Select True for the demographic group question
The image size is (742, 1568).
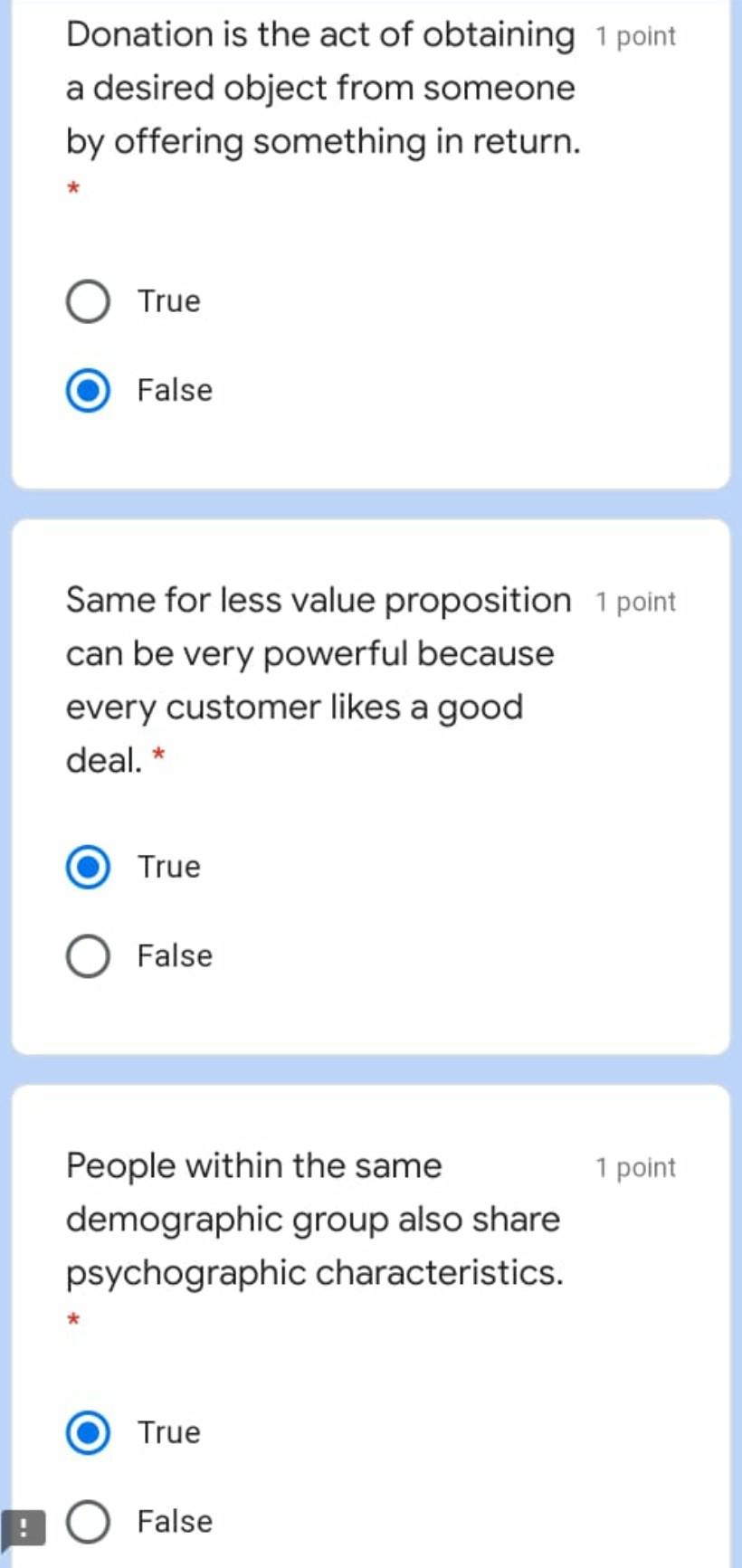tap(89, 1433)
